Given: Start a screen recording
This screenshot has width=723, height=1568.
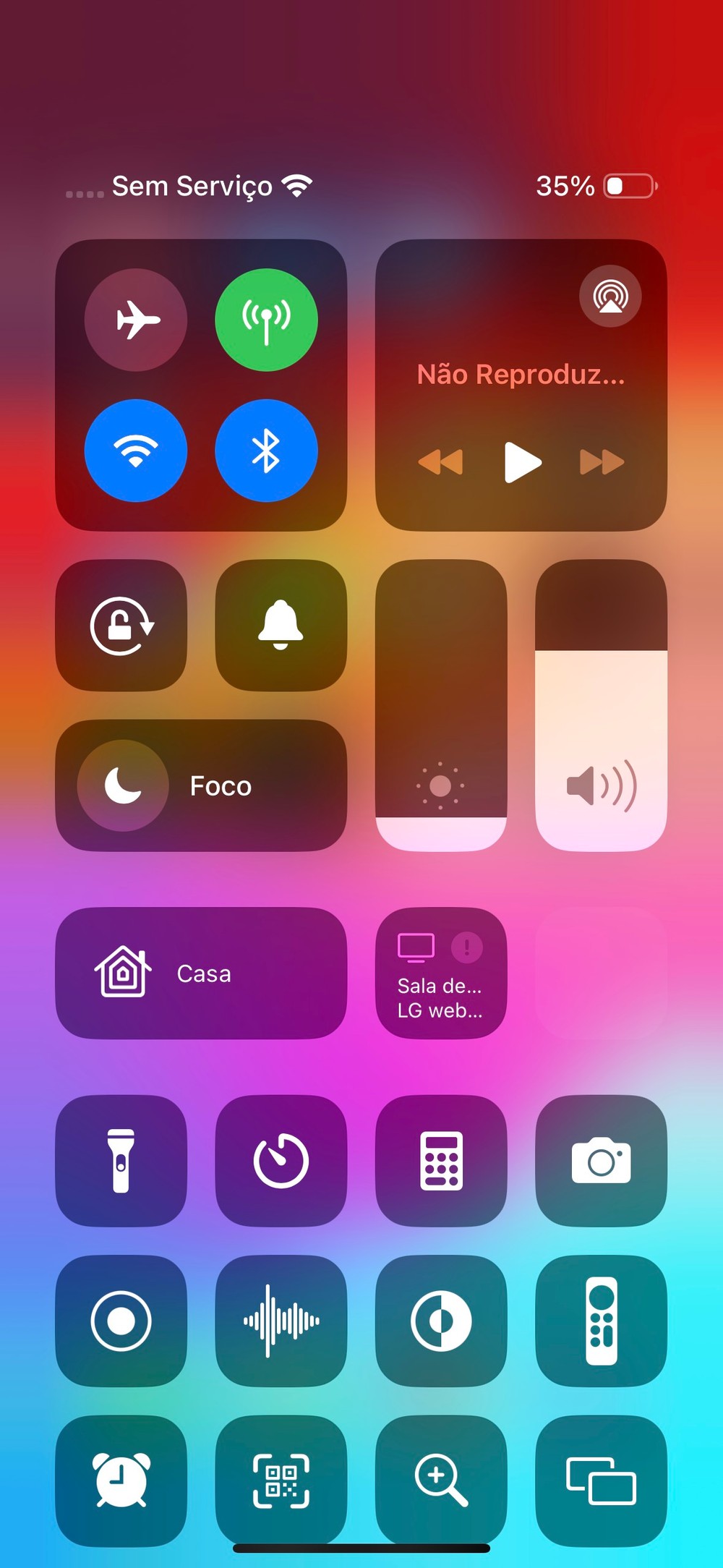Looking at the screenshot, I should point(121,1321).
